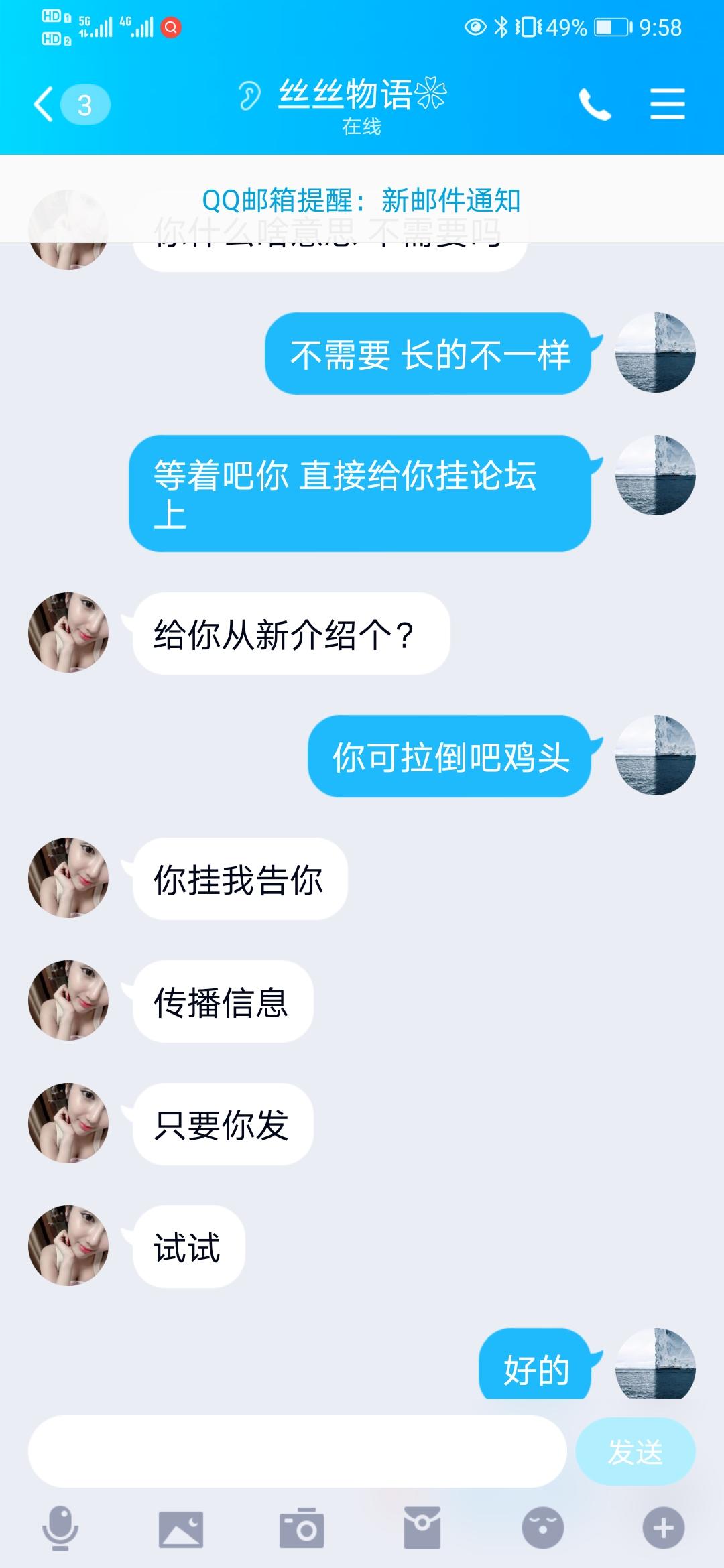Open the chat settings menu
Screen dimensions: 724x1568
(667, 105)
